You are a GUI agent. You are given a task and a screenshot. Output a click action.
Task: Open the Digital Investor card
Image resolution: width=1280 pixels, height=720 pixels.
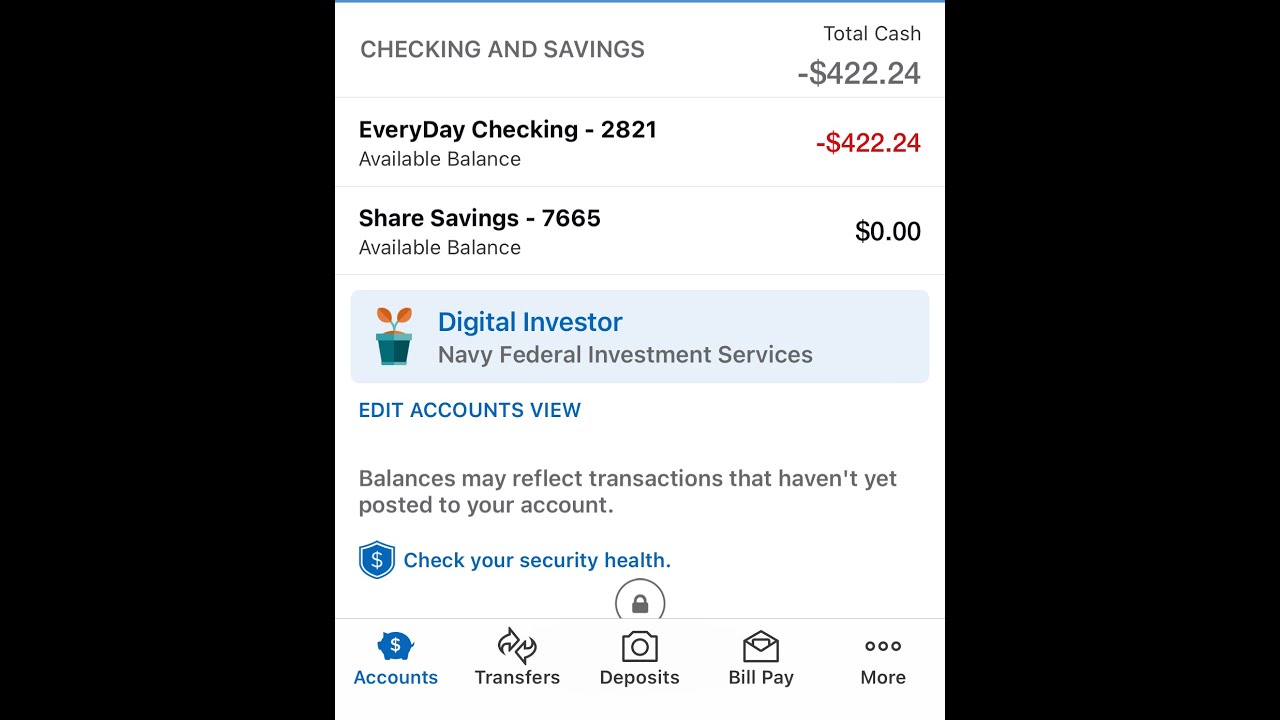(x=639, y=337)
